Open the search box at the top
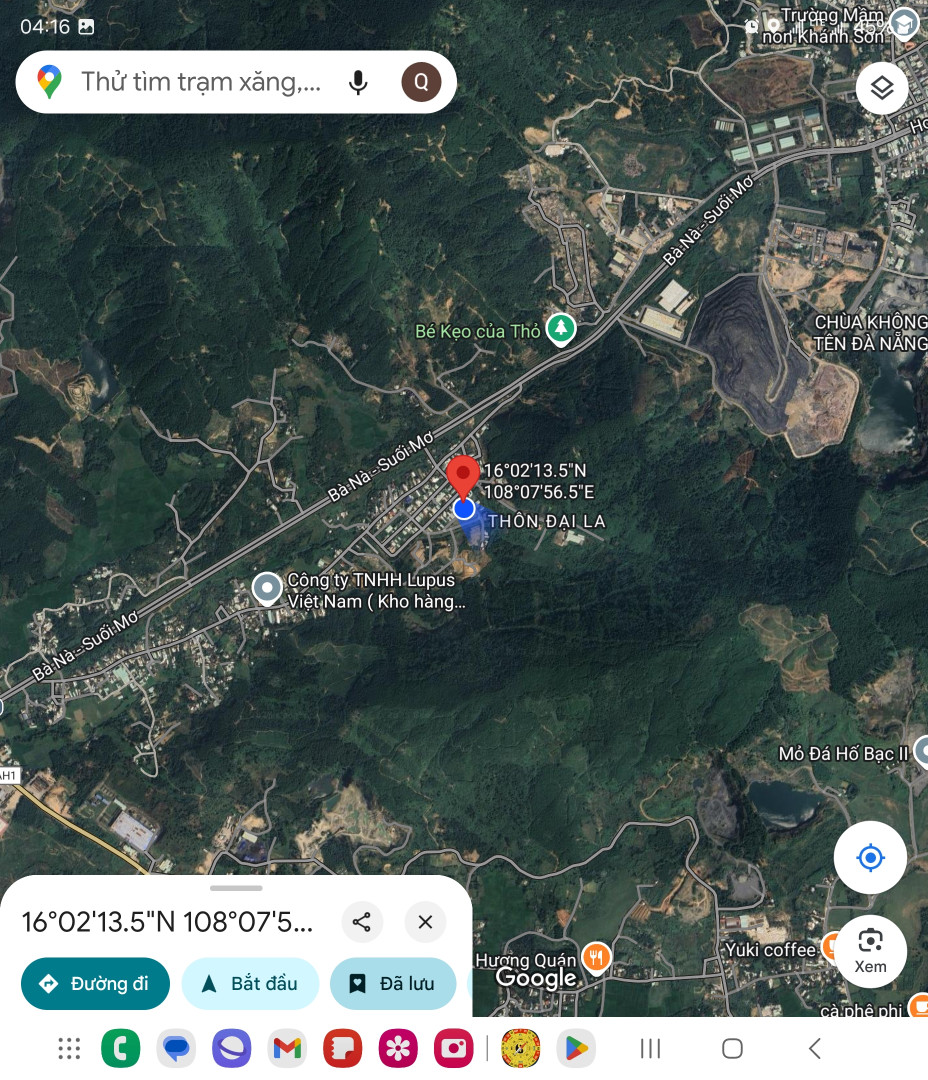The image size is (928, 1080). pos(200,82)
